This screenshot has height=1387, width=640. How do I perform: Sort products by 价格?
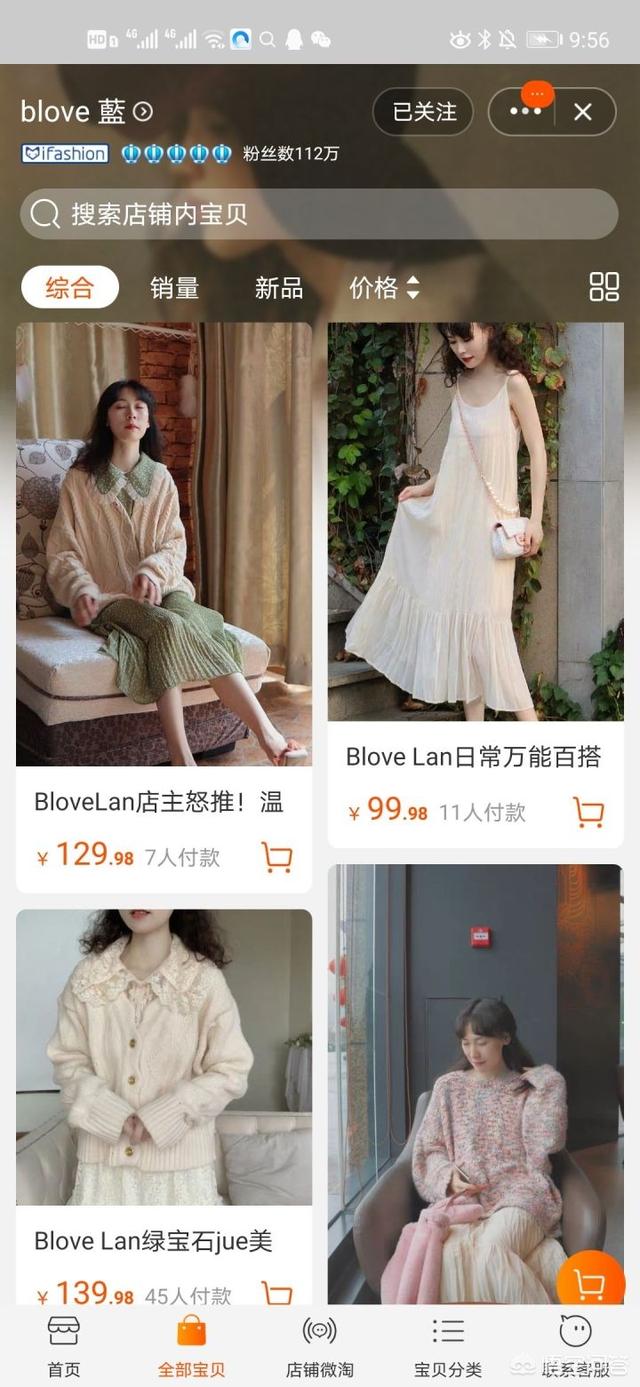[384, 288]
